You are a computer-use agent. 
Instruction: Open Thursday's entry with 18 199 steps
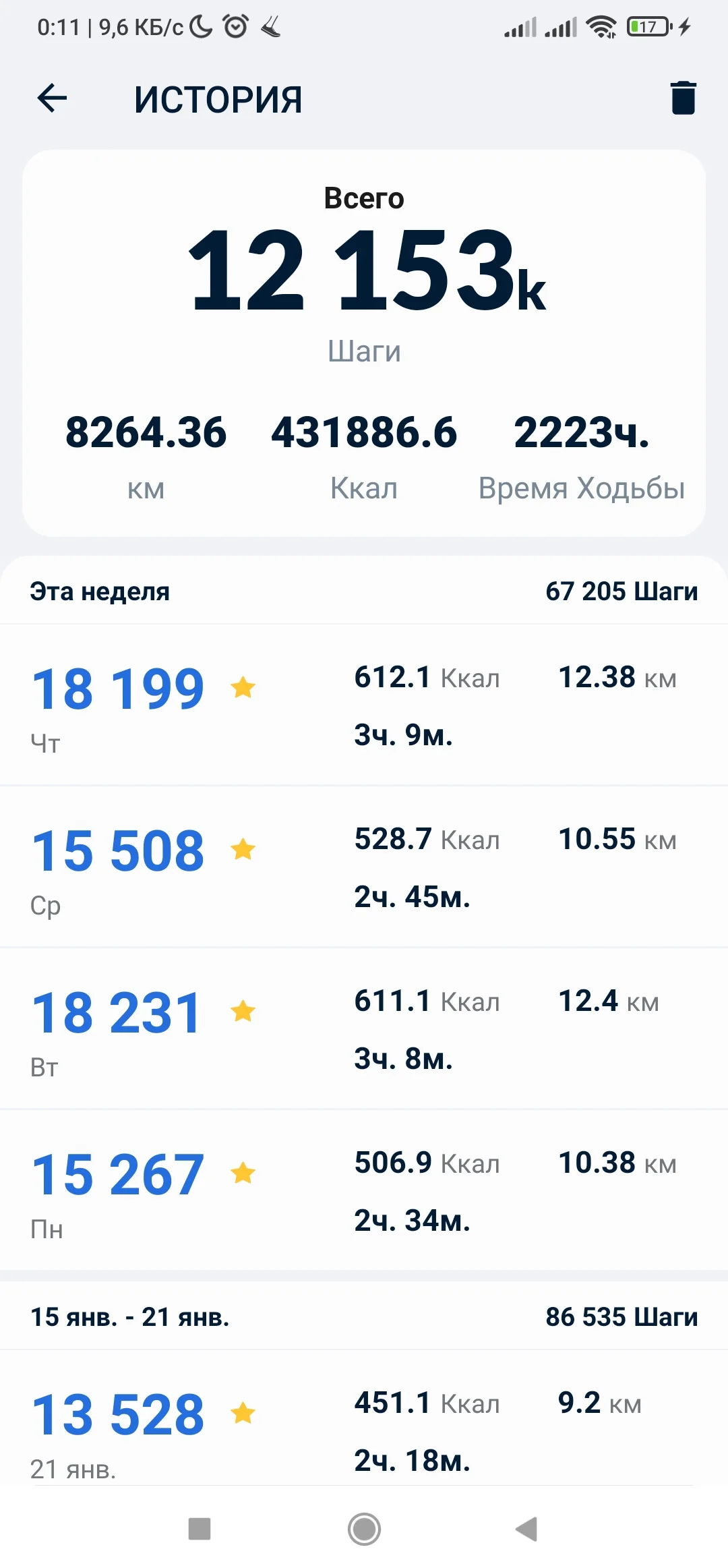coord(364,705)
